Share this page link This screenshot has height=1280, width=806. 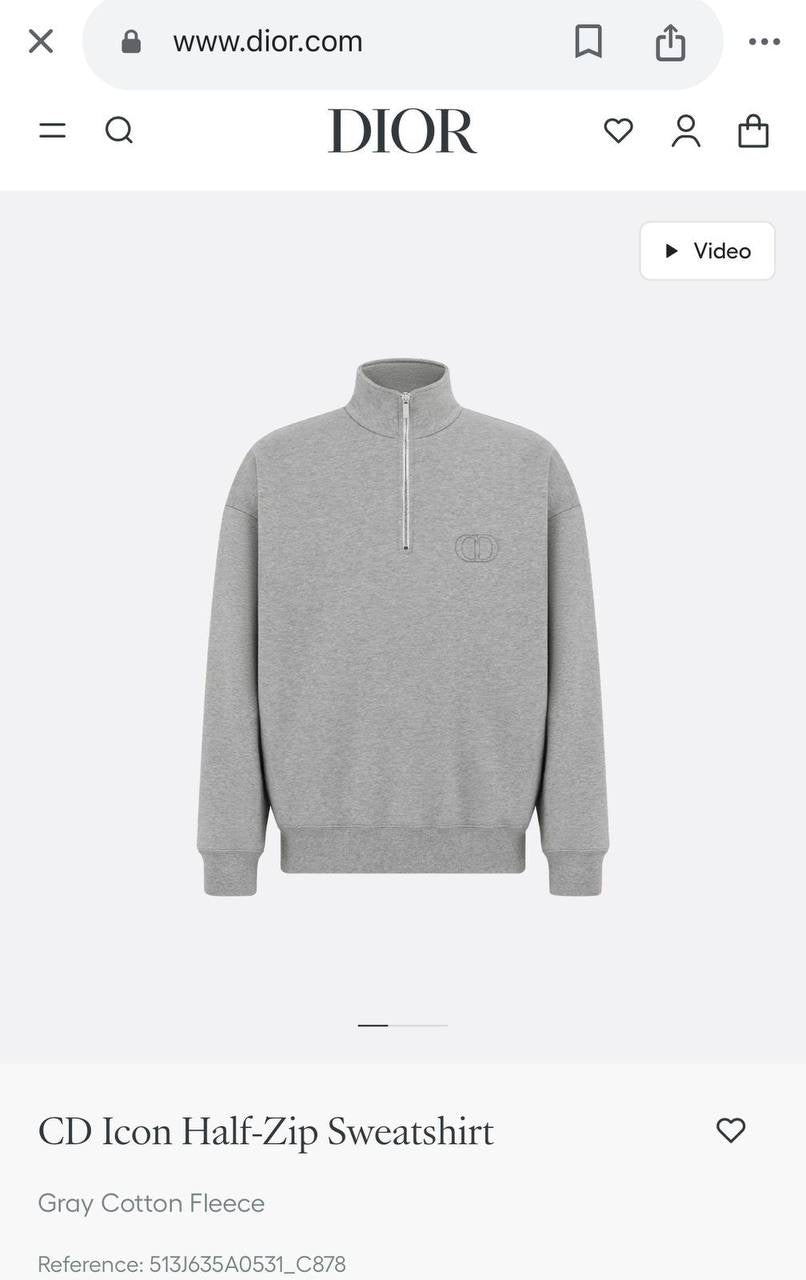(670, 42)
